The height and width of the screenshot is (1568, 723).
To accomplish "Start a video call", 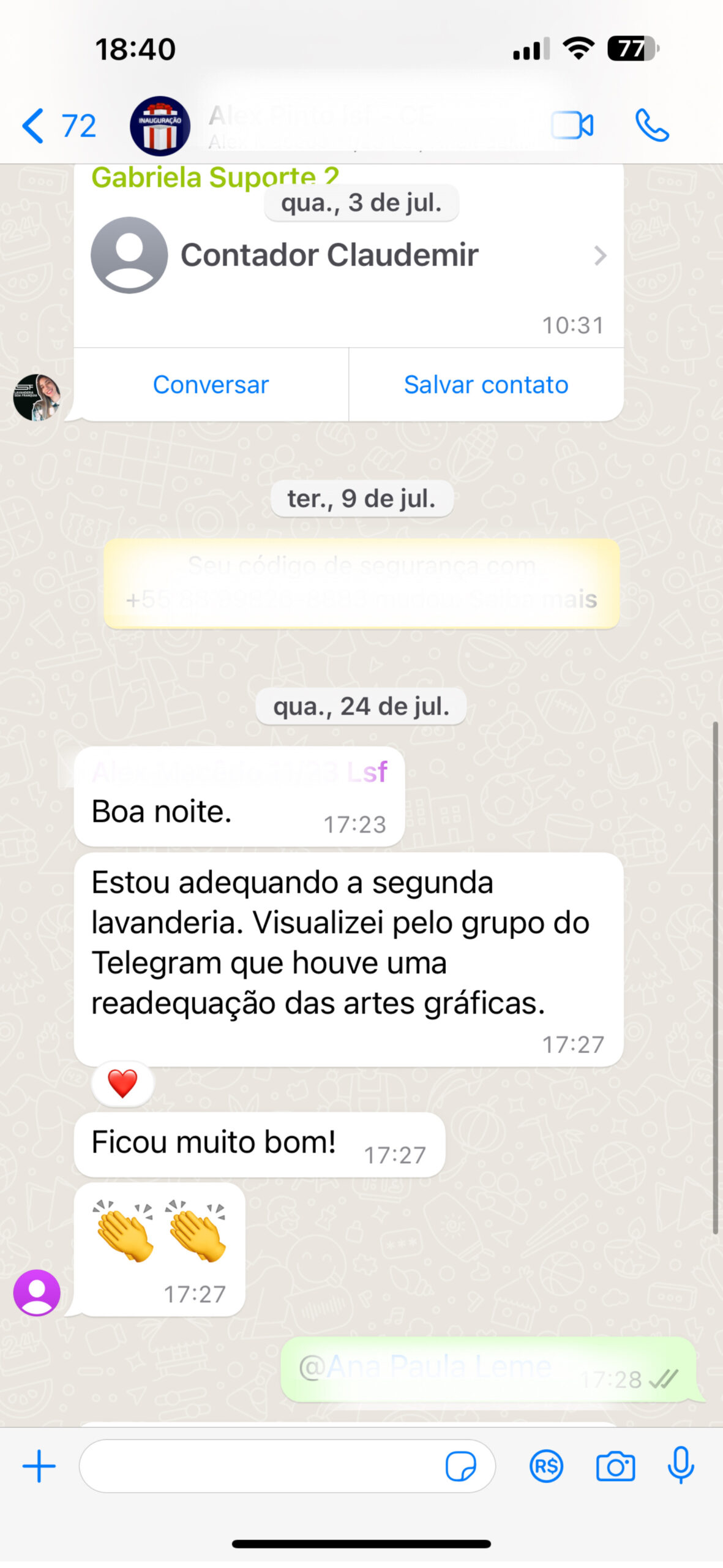I will [x=572, y=126].
